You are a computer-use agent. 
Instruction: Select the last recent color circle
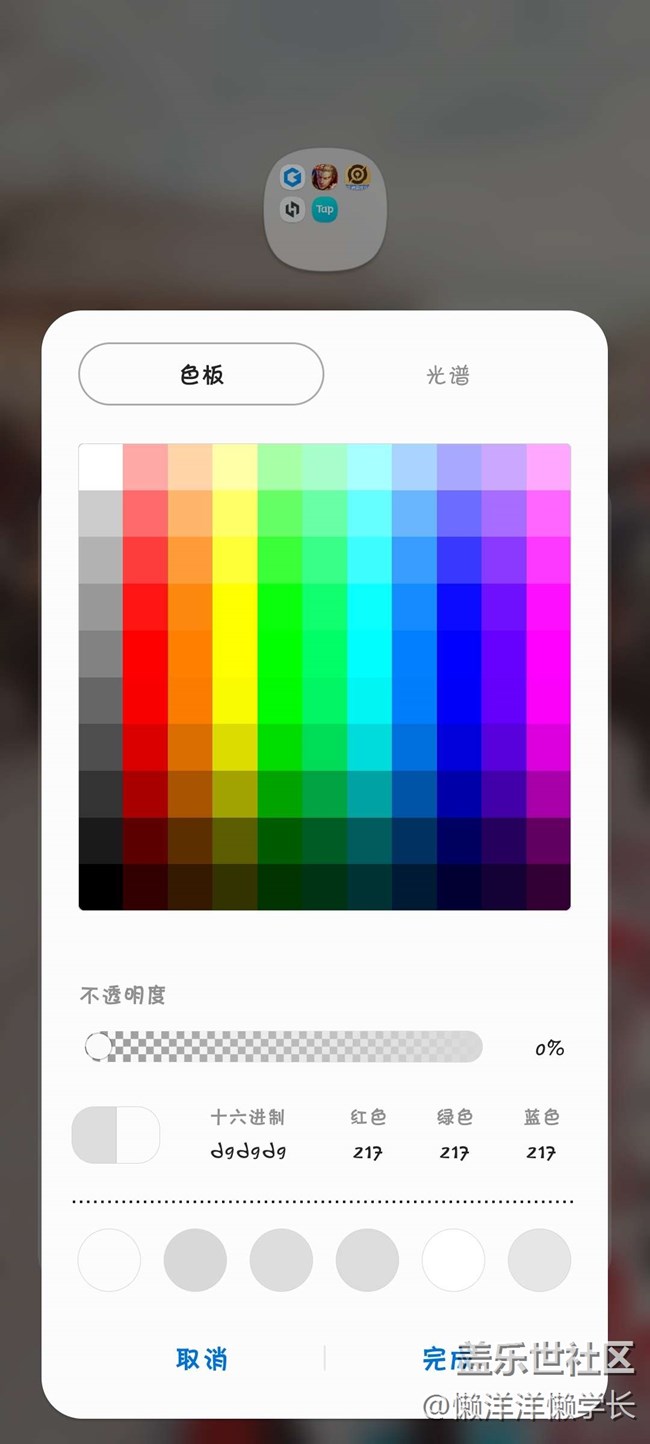(539, 1260)
